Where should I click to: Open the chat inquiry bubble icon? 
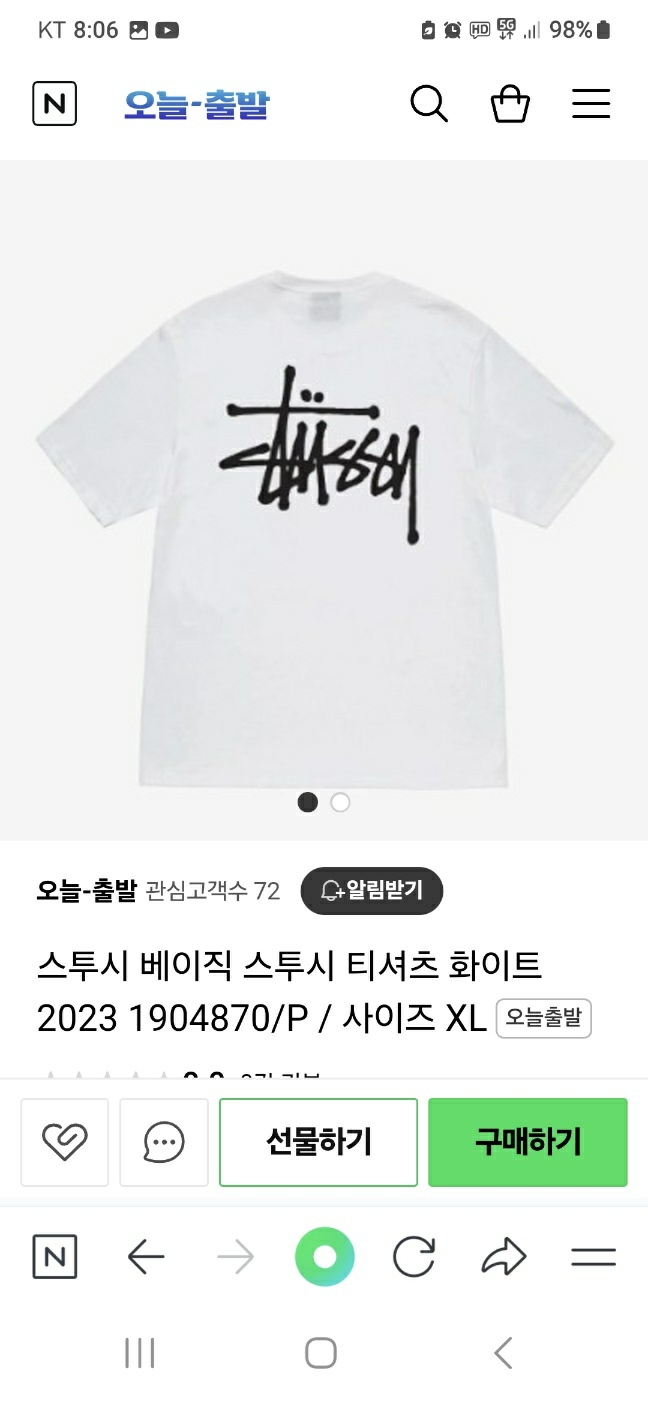(x=164, y=1142)
